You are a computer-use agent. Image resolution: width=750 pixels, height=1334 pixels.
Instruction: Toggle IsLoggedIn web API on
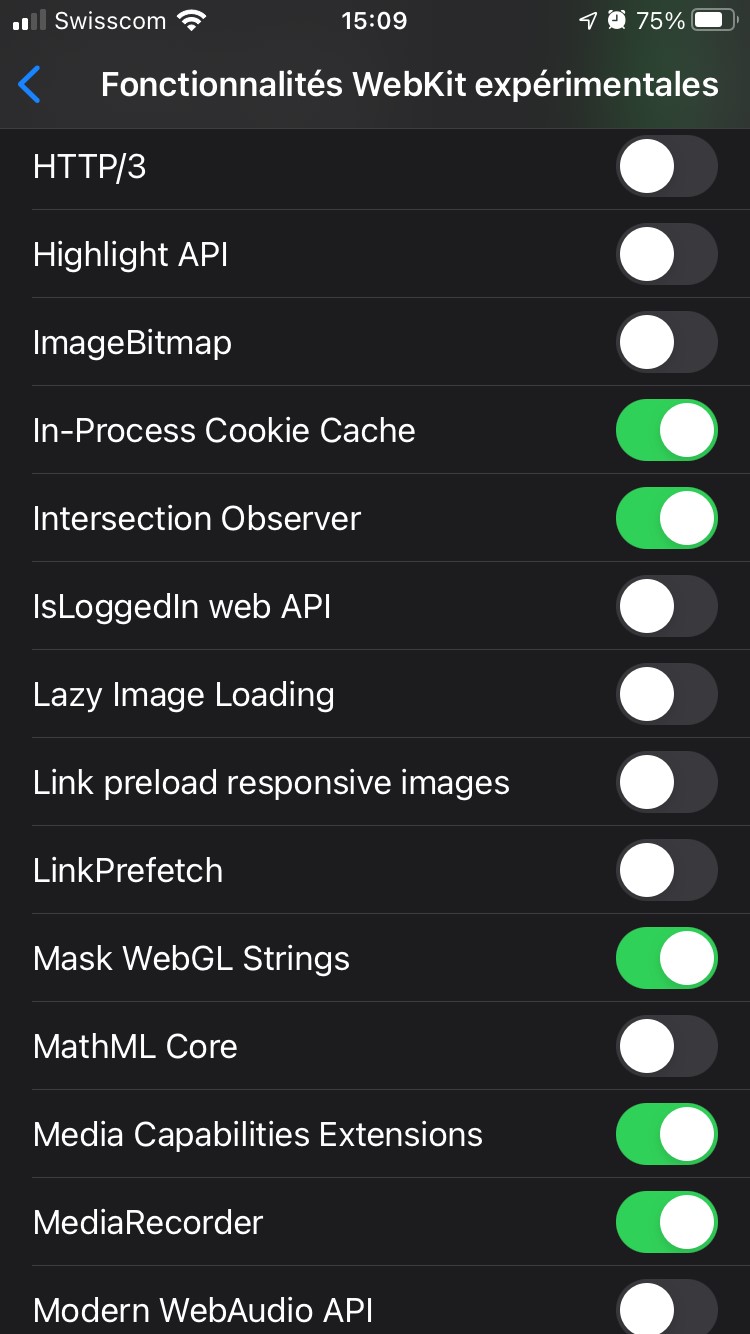[x=667, y=606]
